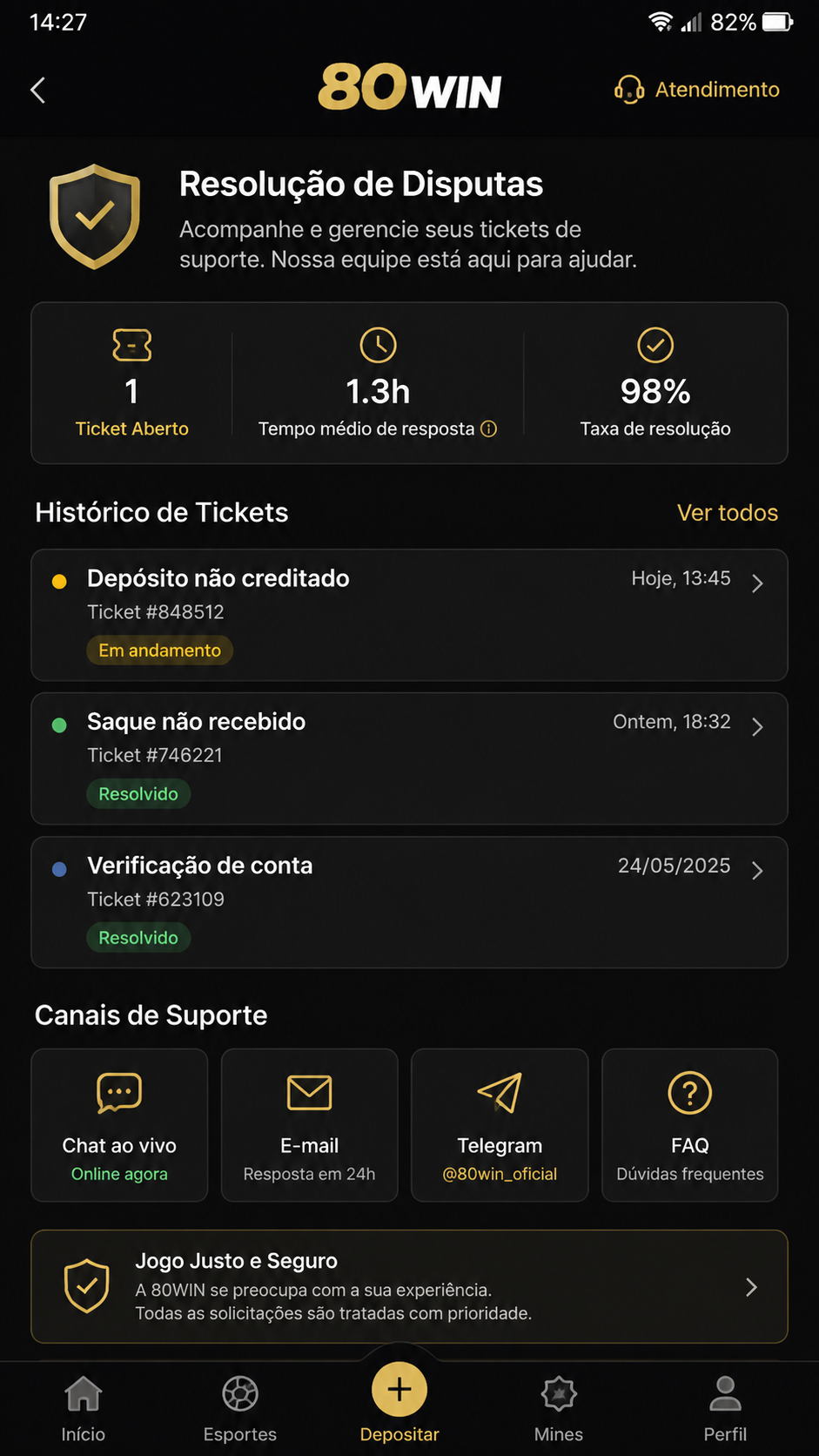This screenshot has height=1456, width=819.
Task: Open FAQ Dúvidas frequentes
Action: [x=689, y=1125]
